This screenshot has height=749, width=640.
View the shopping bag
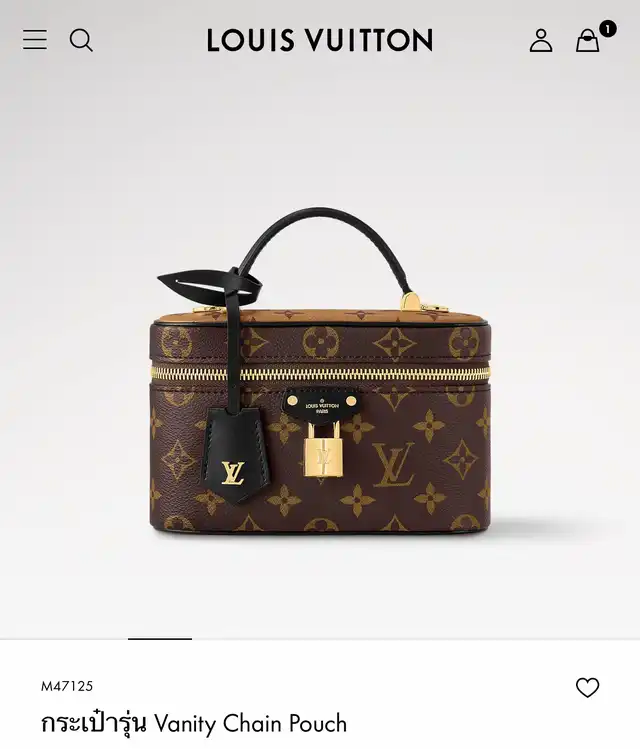(x=588, y=40)
